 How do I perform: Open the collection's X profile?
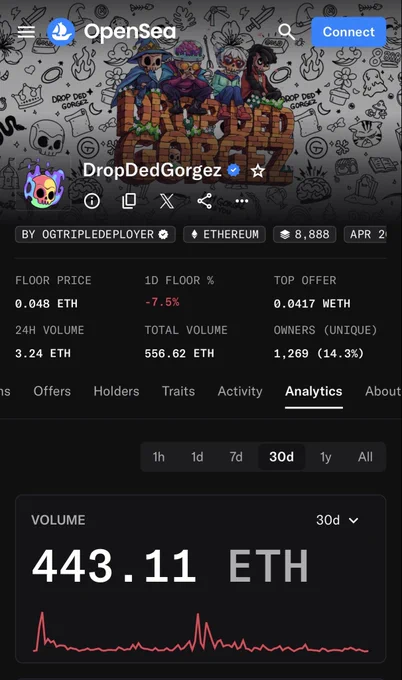[x=167, y=201]
